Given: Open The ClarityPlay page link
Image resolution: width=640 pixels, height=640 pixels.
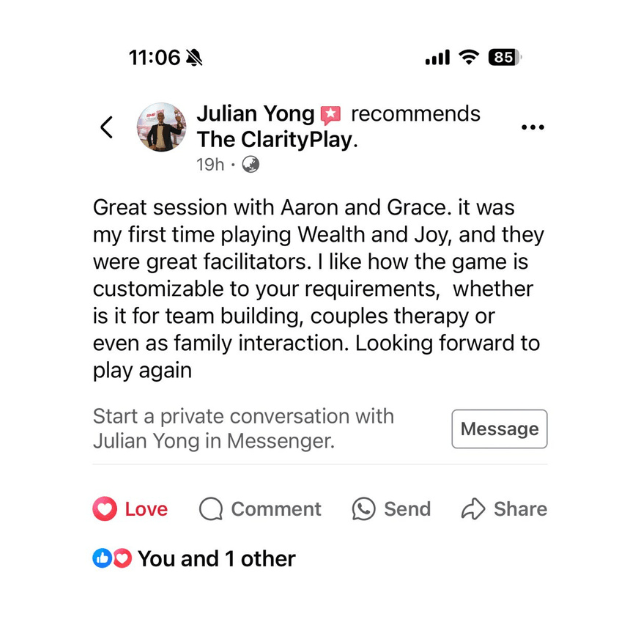Looking at the screenshot, I should click(x=275, y=140).
